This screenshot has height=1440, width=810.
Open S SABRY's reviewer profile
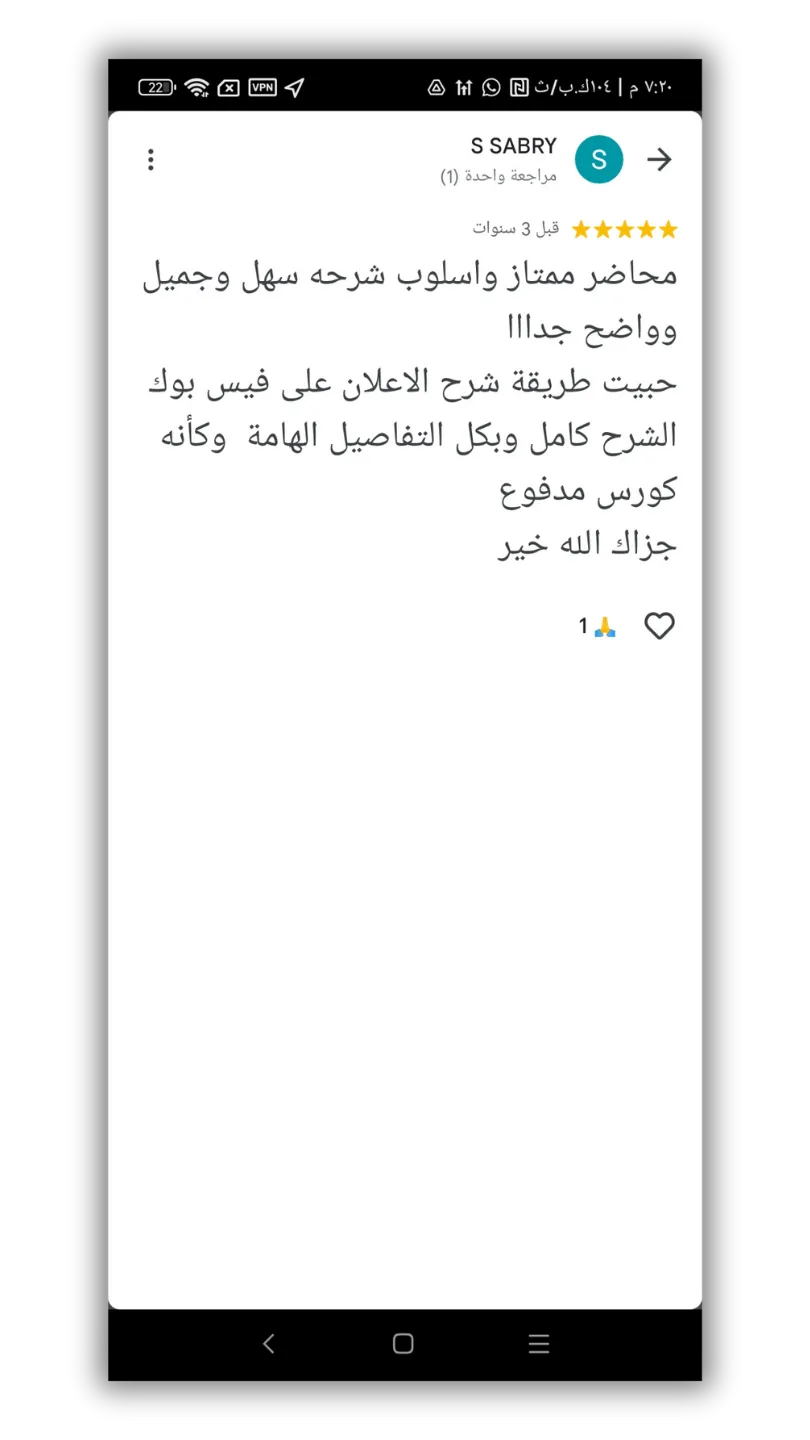tap(599, 160)
